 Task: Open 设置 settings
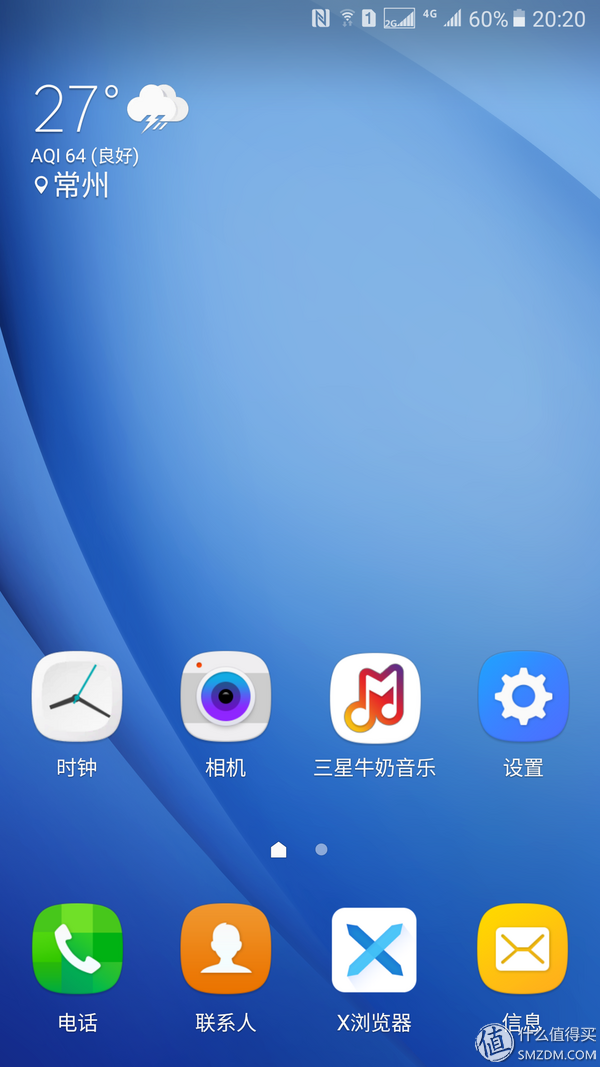[x=523, y=697]
